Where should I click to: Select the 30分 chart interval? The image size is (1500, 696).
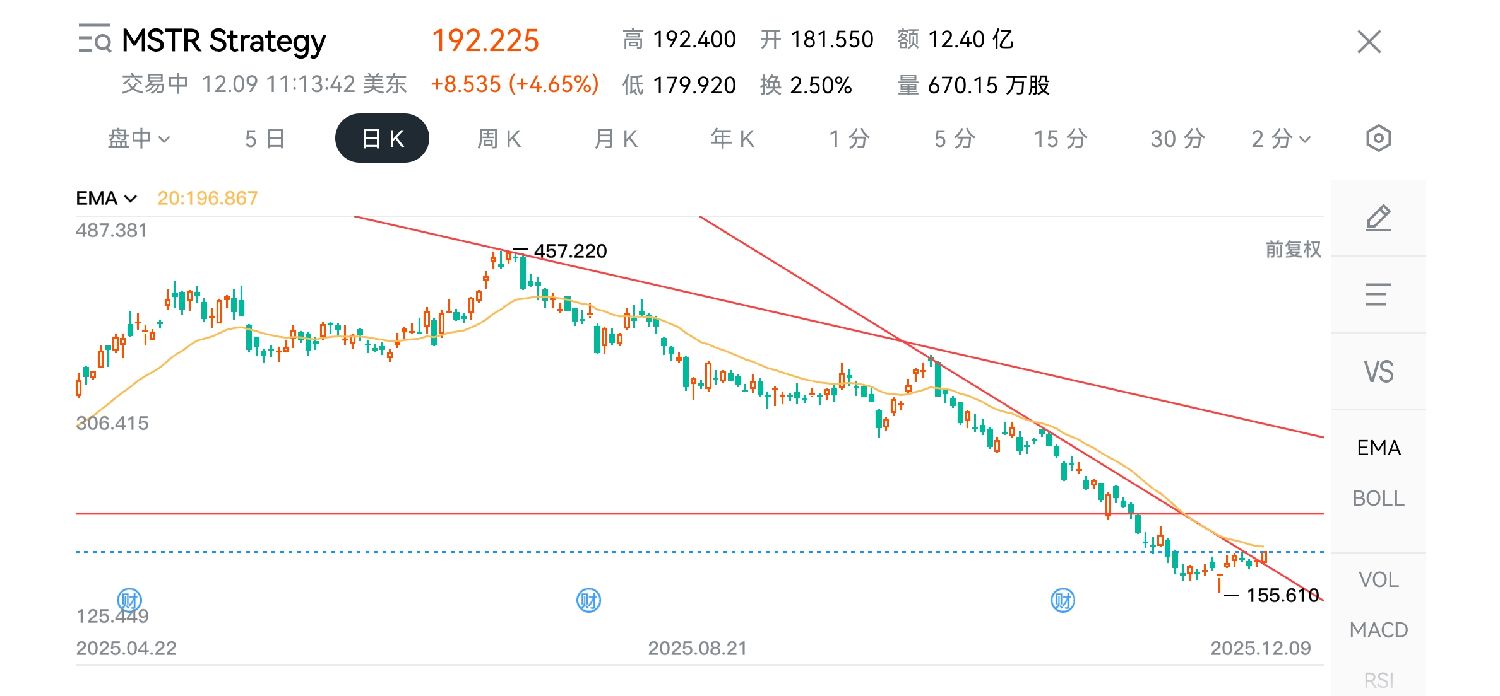[x=1177, y=139]
